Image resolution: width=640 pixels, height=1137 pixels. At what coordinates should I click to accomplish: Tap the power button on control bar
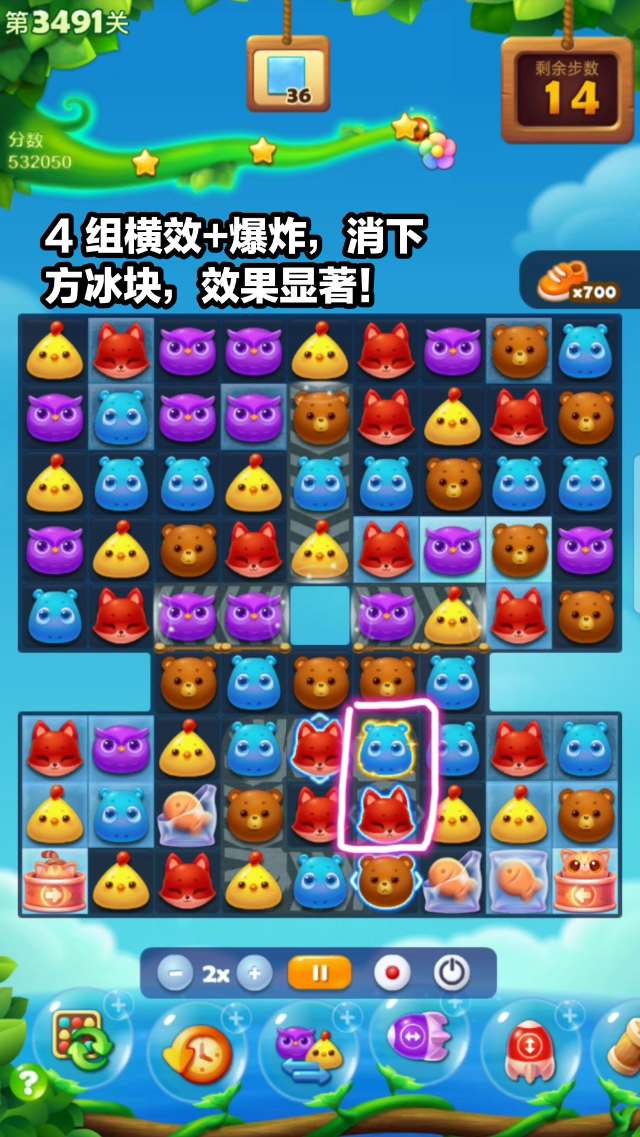coord(452,973)
